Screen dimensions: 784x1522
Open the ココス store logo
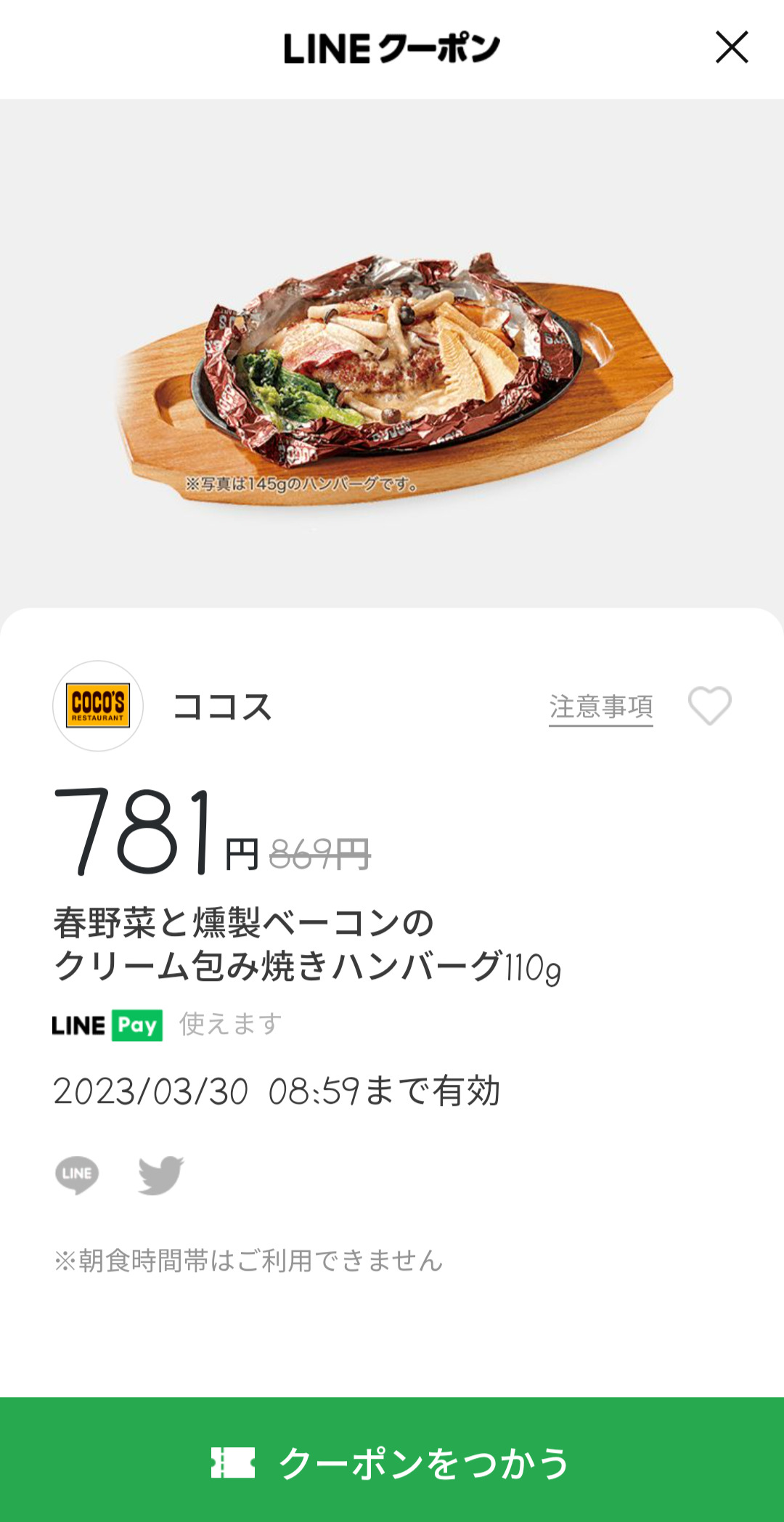pos(98,706)
